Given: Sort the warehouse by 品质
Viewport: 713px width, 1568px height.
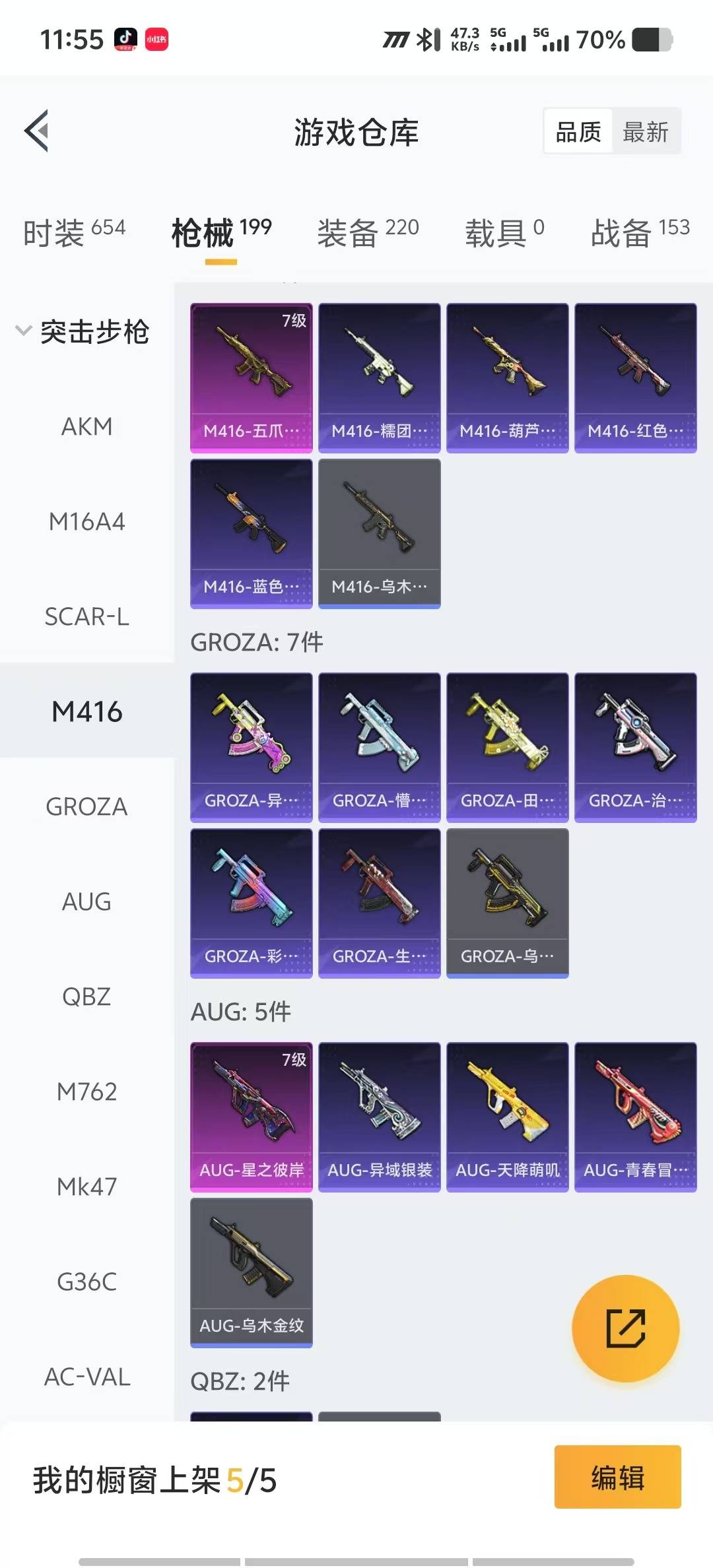Looking at the screenshot, I should [x=578, y=132].
